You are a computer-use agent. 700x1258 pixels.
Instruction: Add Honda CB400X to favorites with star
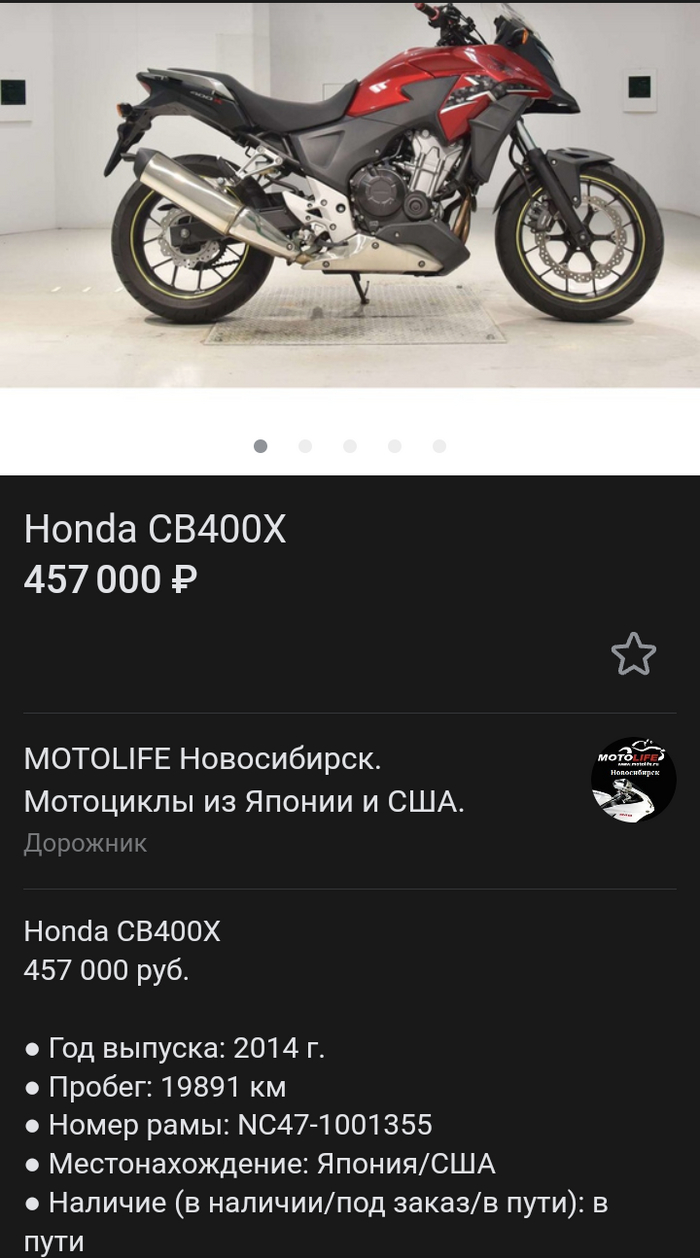click(x=633, y=655)
